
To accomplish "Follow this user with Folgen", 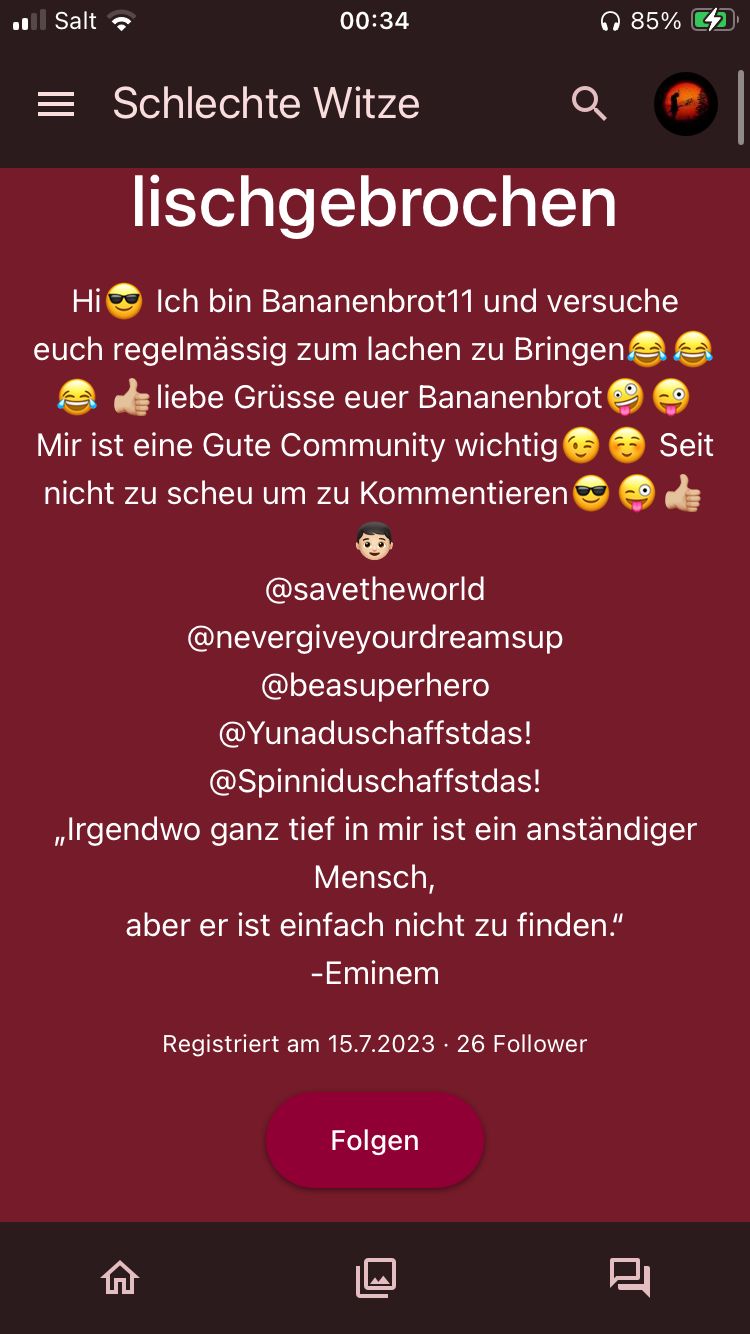I will [375, 1140].
